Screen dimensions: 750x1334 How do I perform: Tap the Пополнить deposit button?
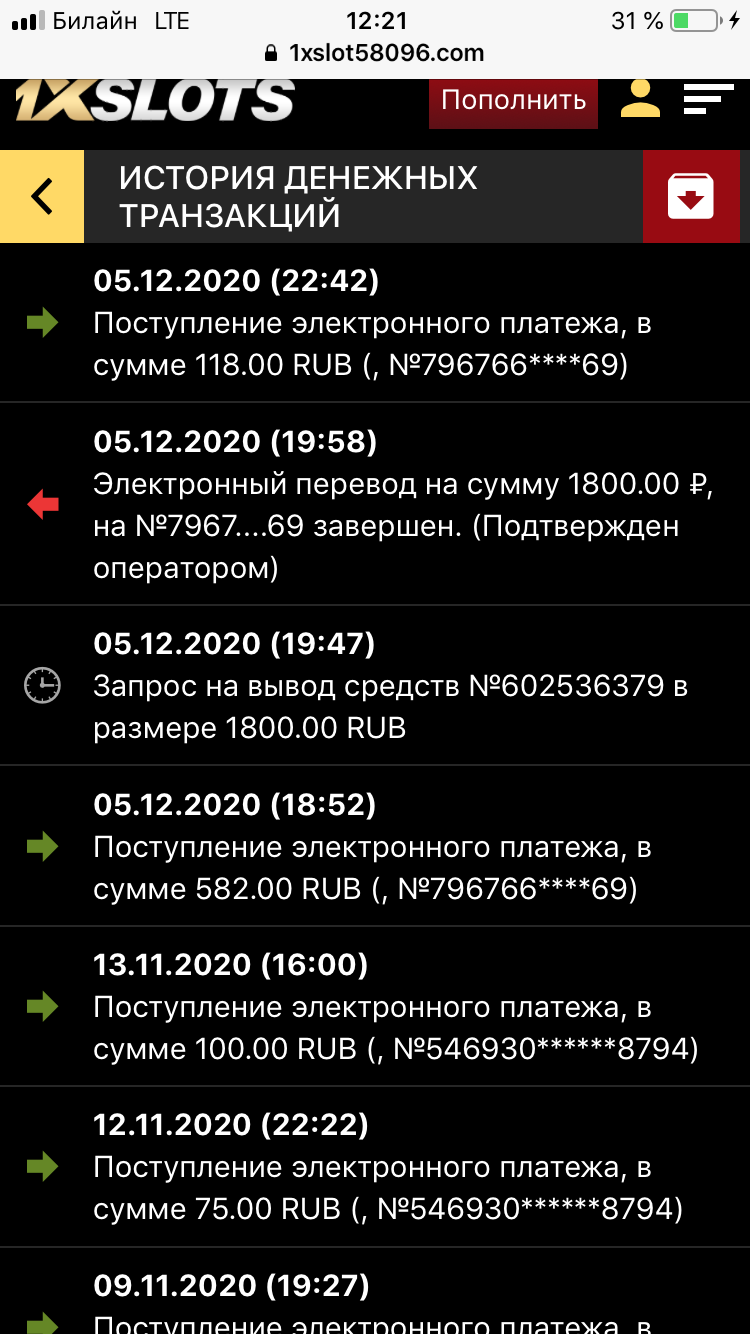(x=513, y=101)
